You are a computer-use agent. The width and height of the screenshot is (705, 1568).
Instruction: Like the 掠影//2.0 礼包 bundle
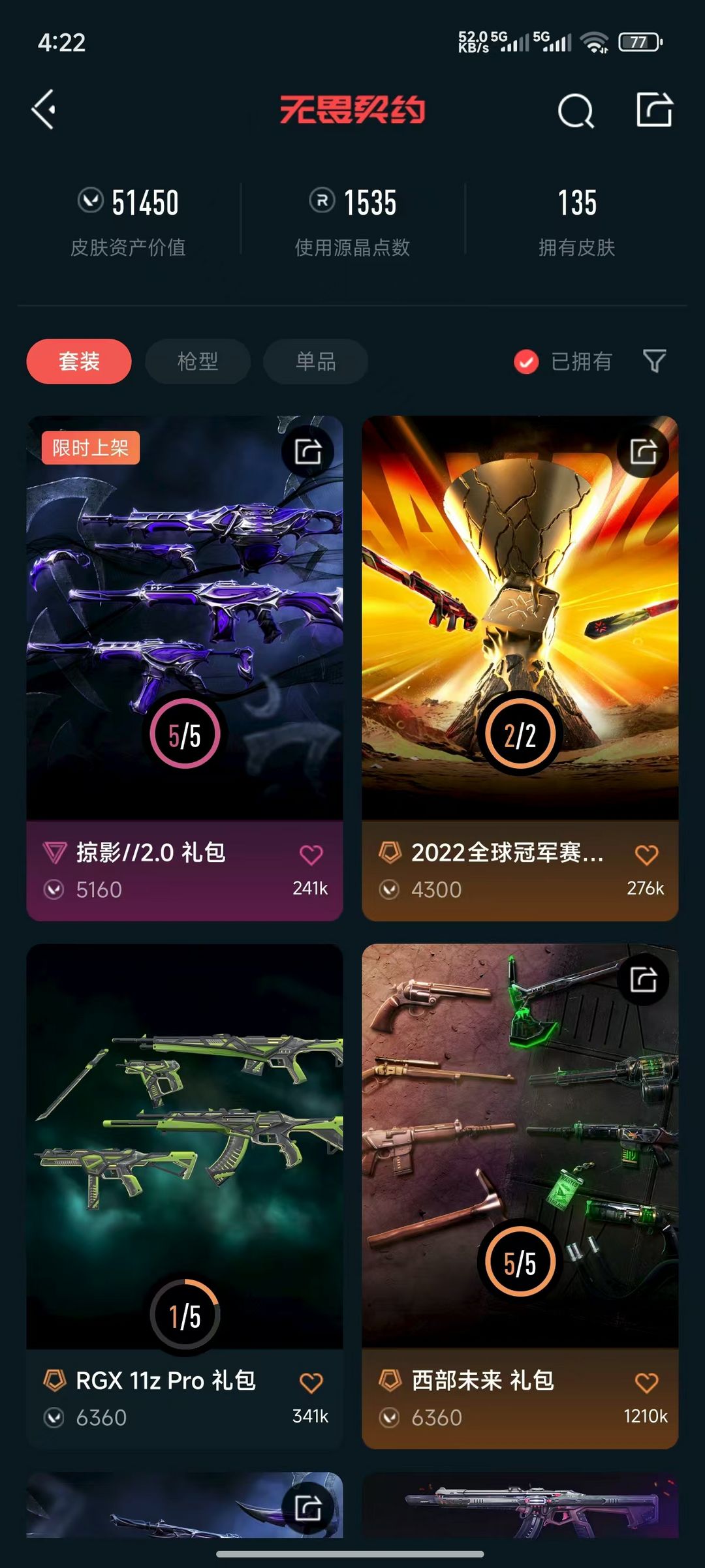click(311, 854)
